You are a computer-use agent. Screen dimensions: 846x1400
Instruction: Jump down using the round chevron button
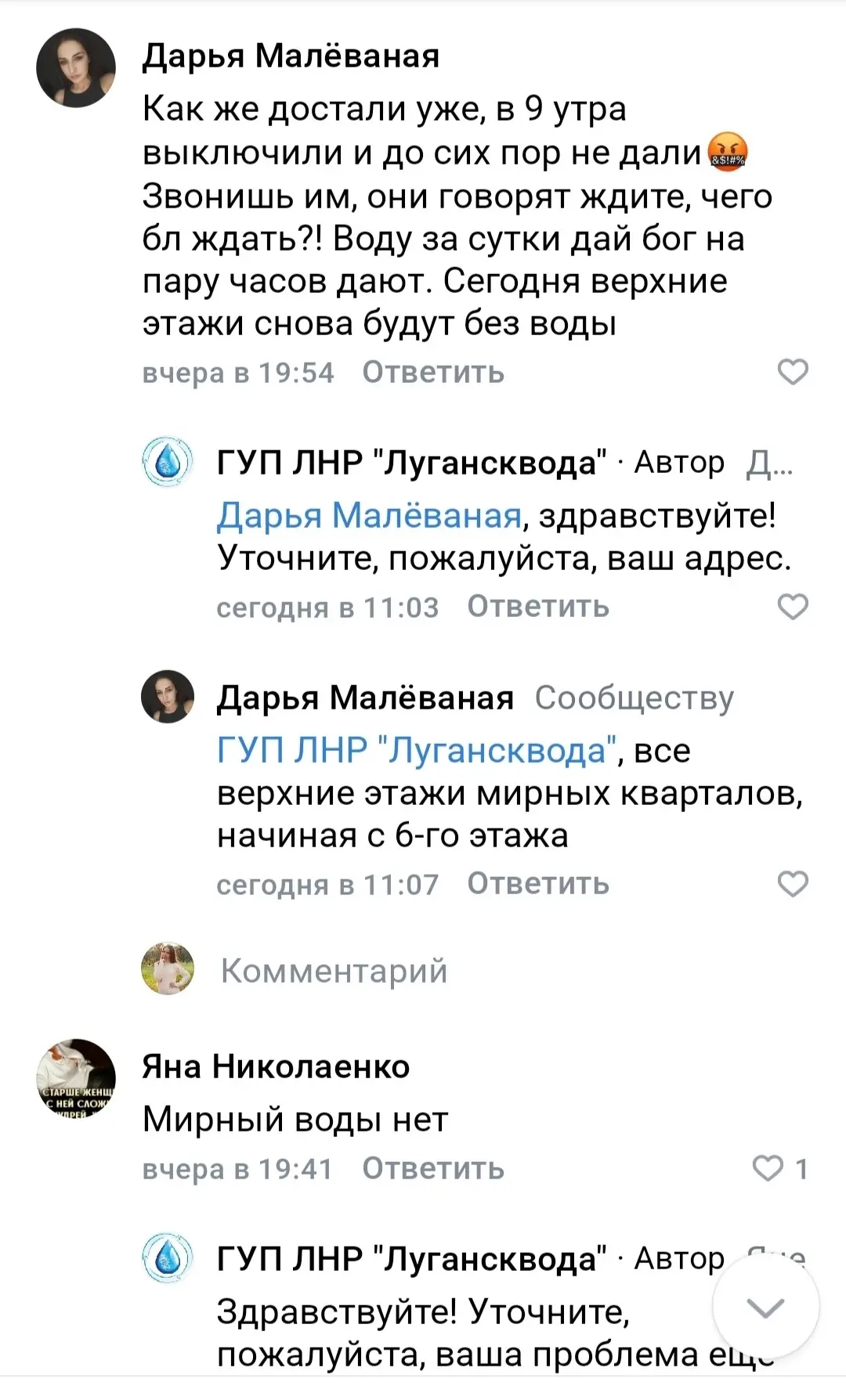click(x=765, y=1307)
